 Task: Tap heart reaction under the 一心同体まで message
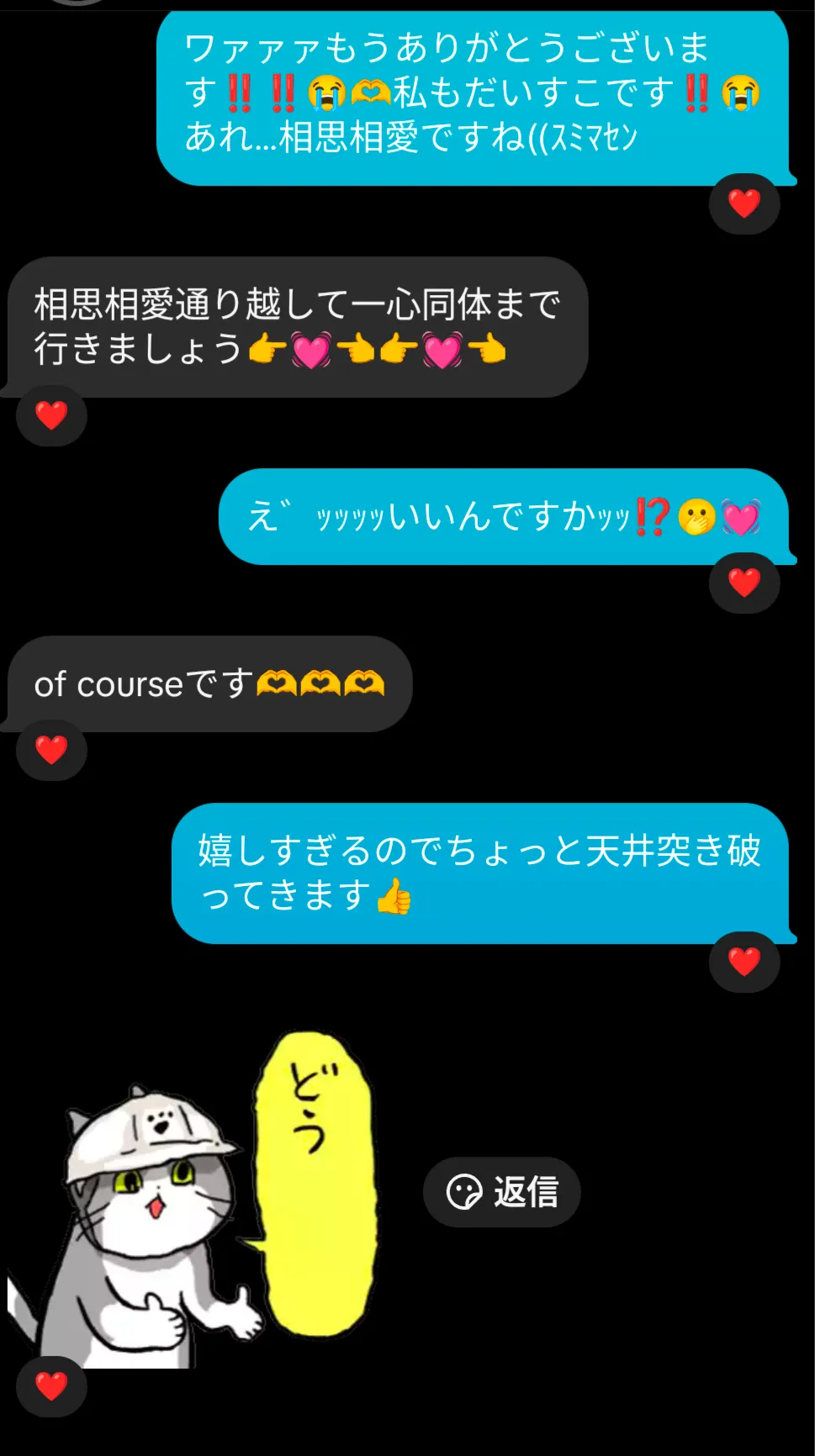click(51, 415)
